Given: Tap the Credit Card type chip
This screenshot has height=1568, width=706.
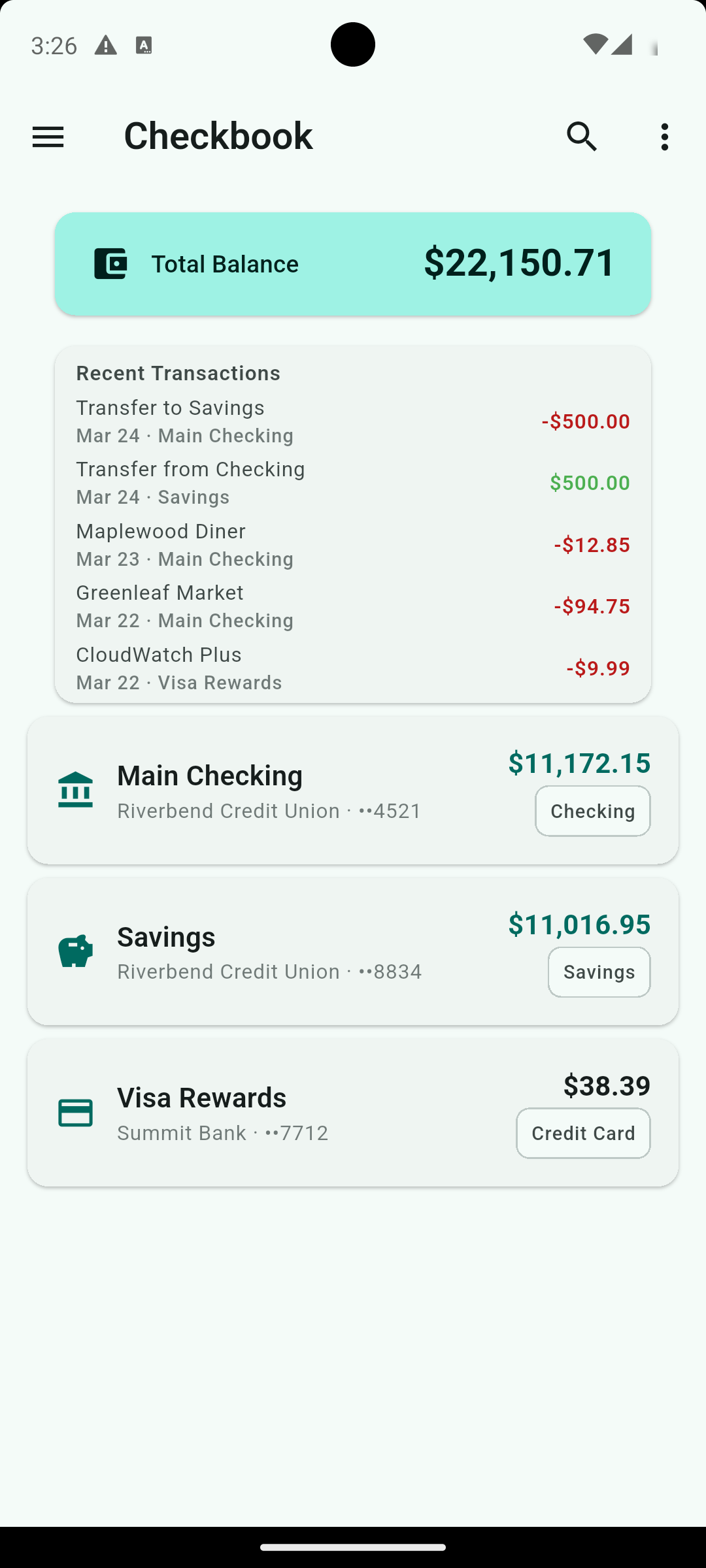Looking at the screenshot, I should pos(582,1133).
